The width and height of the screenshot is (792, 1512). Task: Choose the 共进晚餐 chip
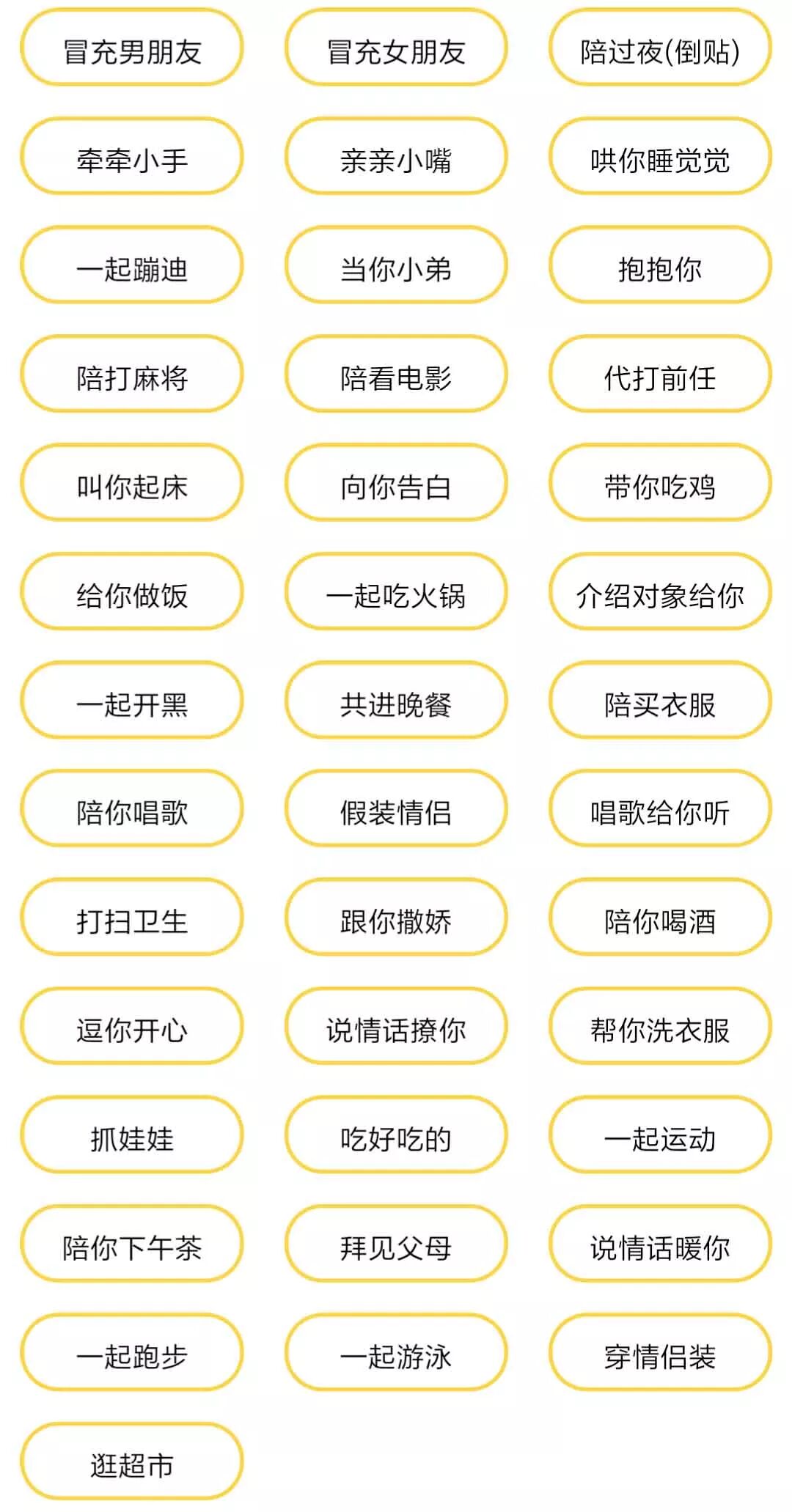coord(396,702)
